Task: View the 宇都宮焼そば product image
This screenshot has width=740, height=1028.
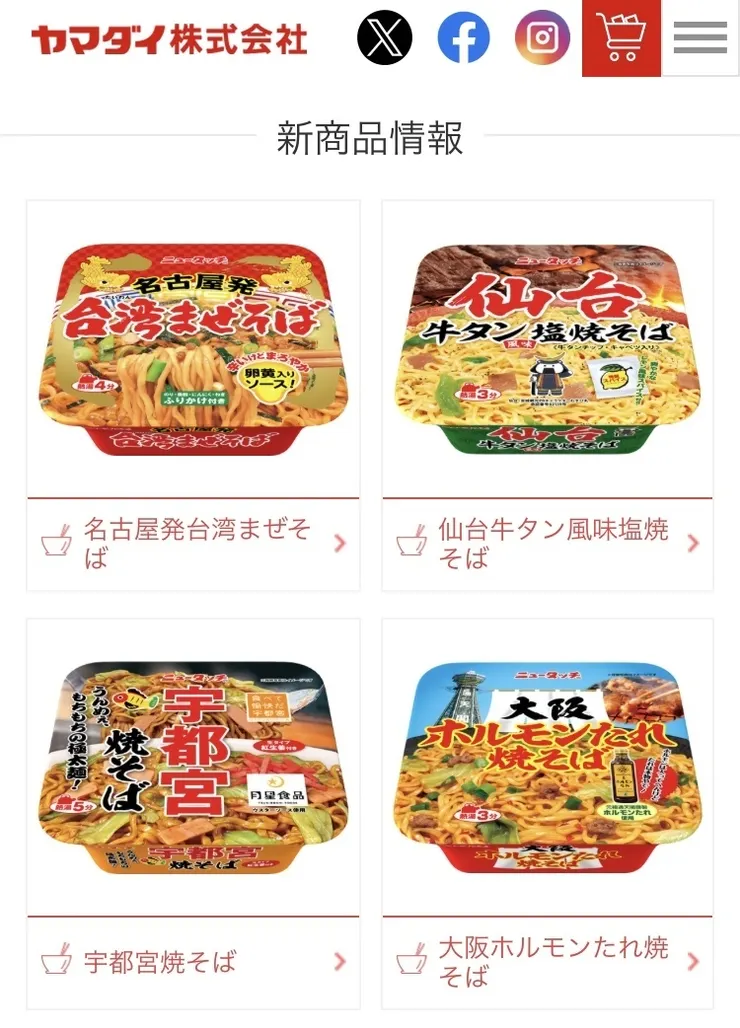Action: pyautogui.click(x=193, y=766)
